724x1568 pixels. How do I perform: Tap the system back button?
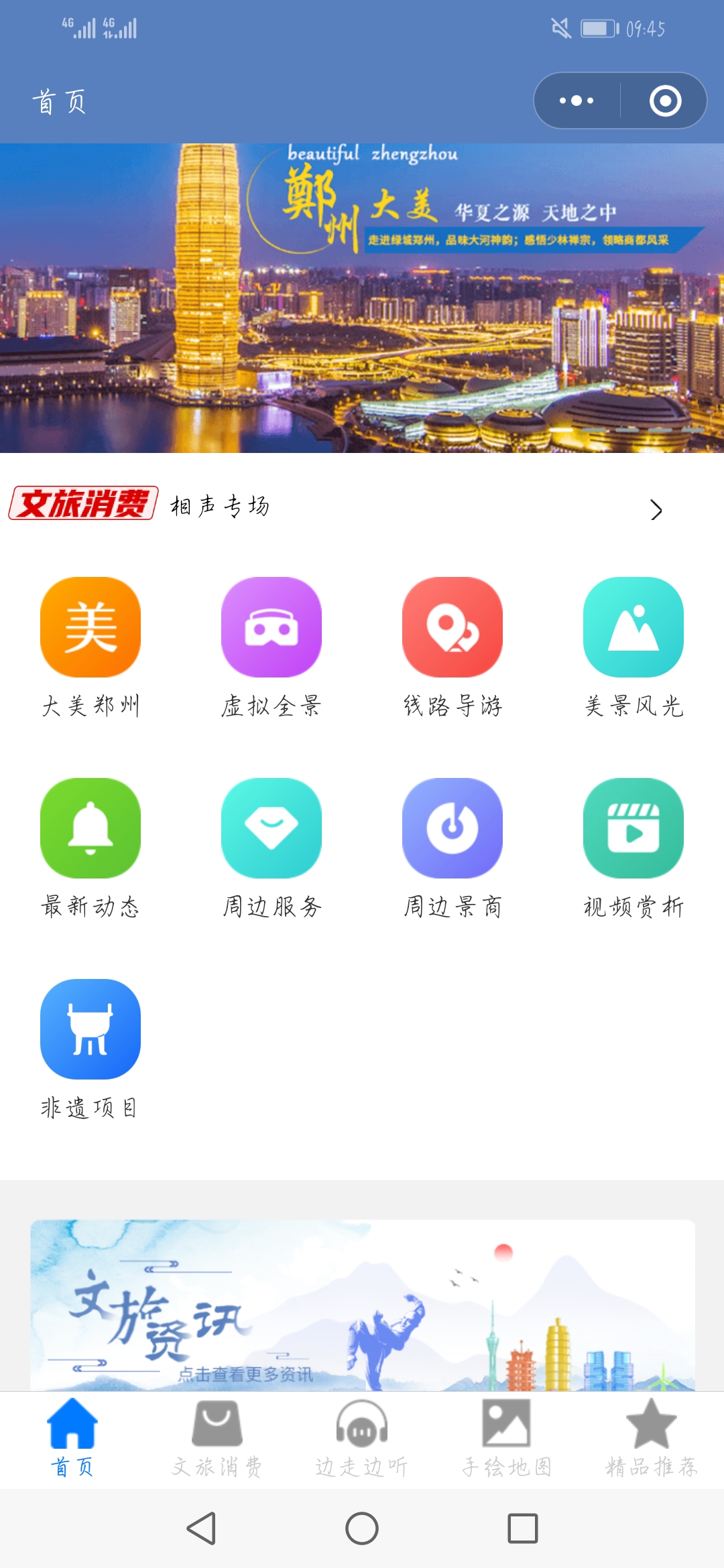[x=201, y=1528]
